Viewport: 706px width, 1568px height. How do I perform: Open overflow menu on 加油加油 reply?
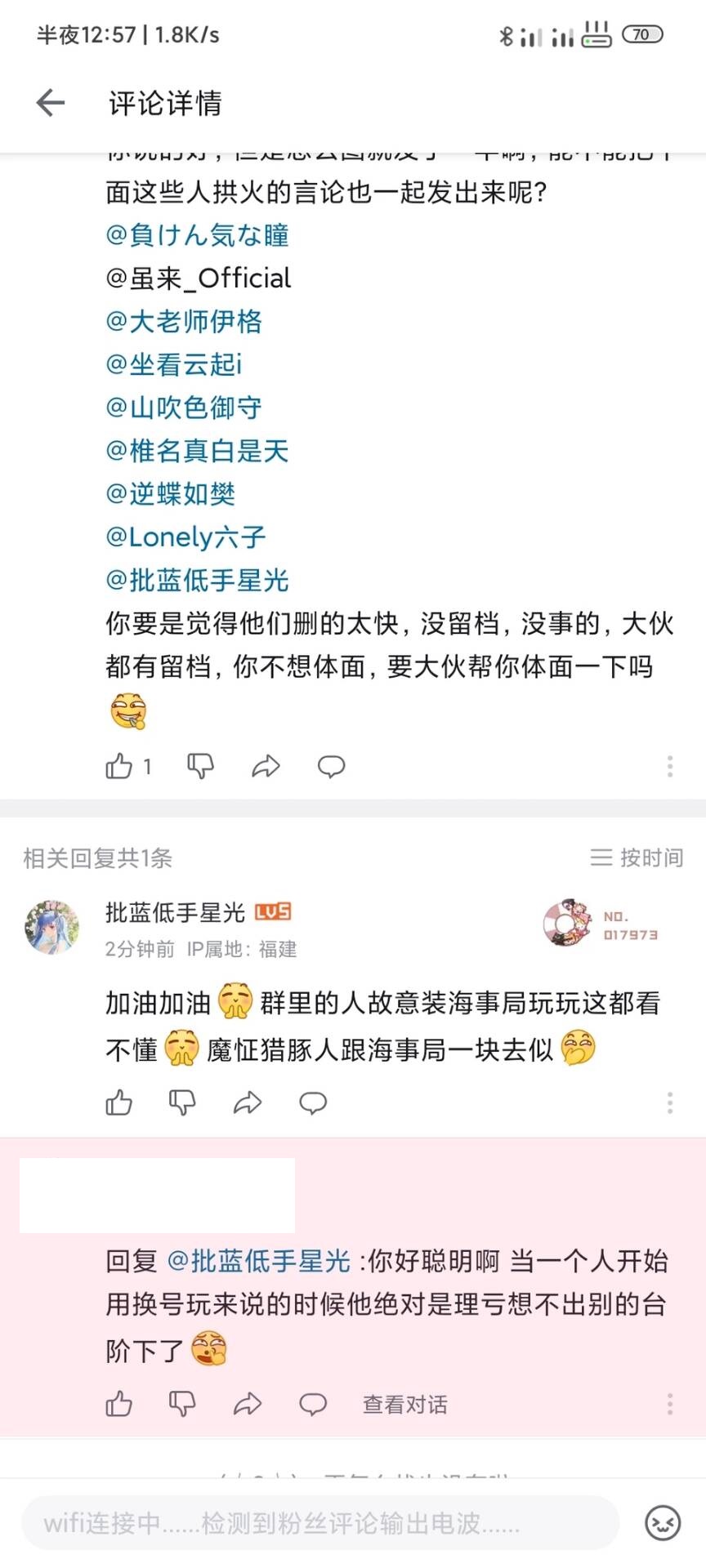[669, 1103]
